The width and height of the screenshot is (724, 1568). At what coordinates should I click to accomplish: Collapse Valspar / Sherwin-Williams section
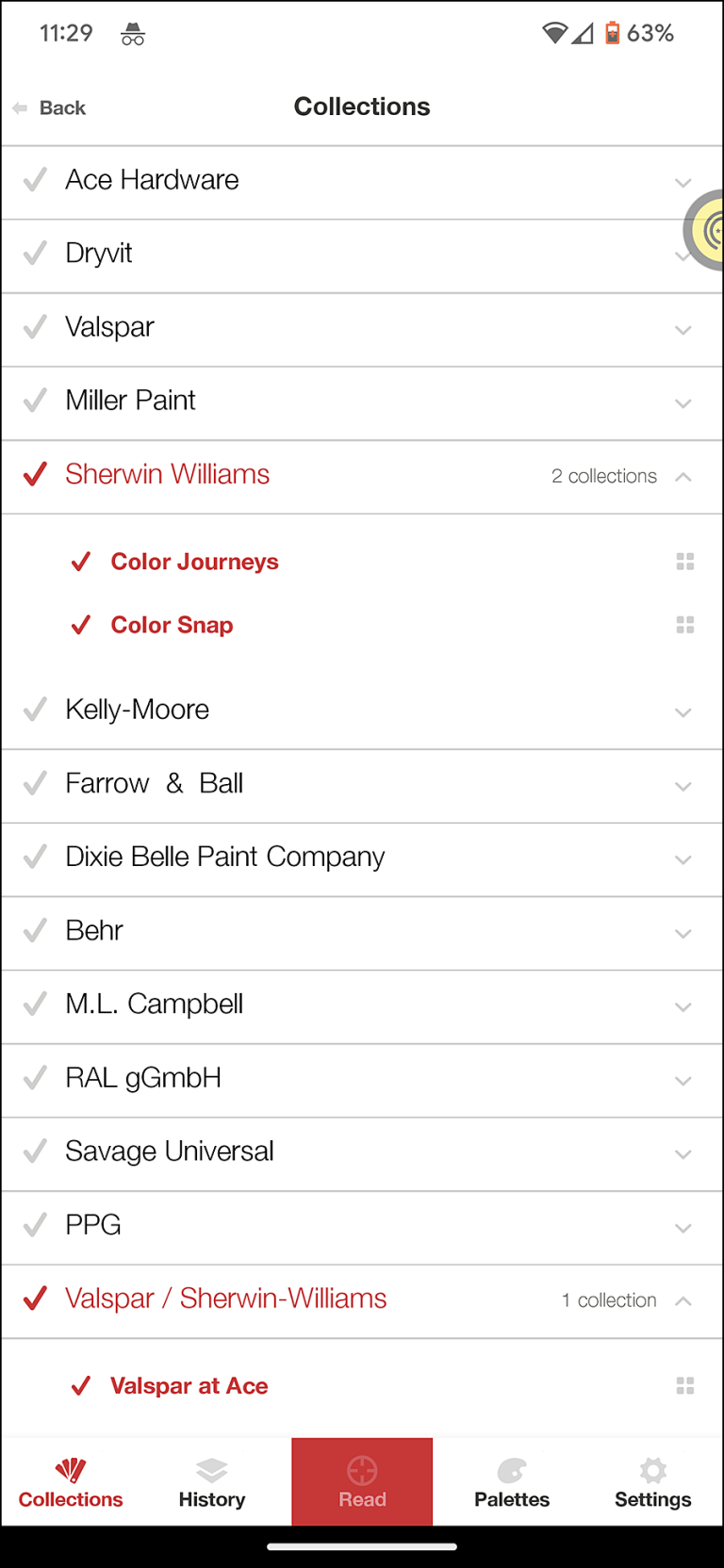pos(683,1300)
